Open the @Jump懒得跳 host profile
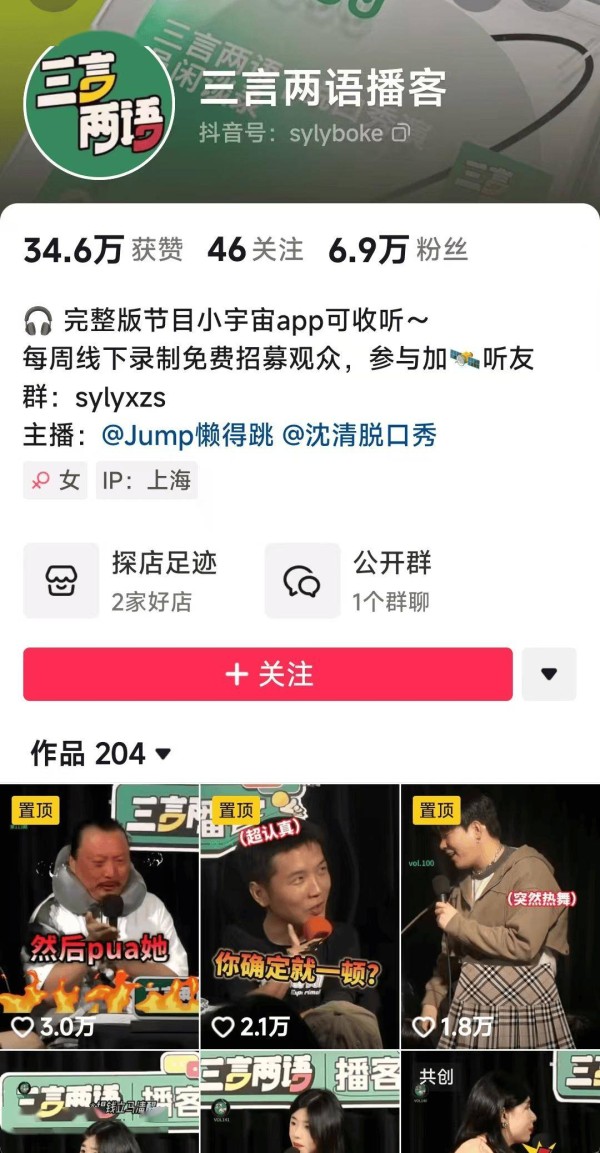This screenshot has height=1153, width=600. click(x=188, y=436)
